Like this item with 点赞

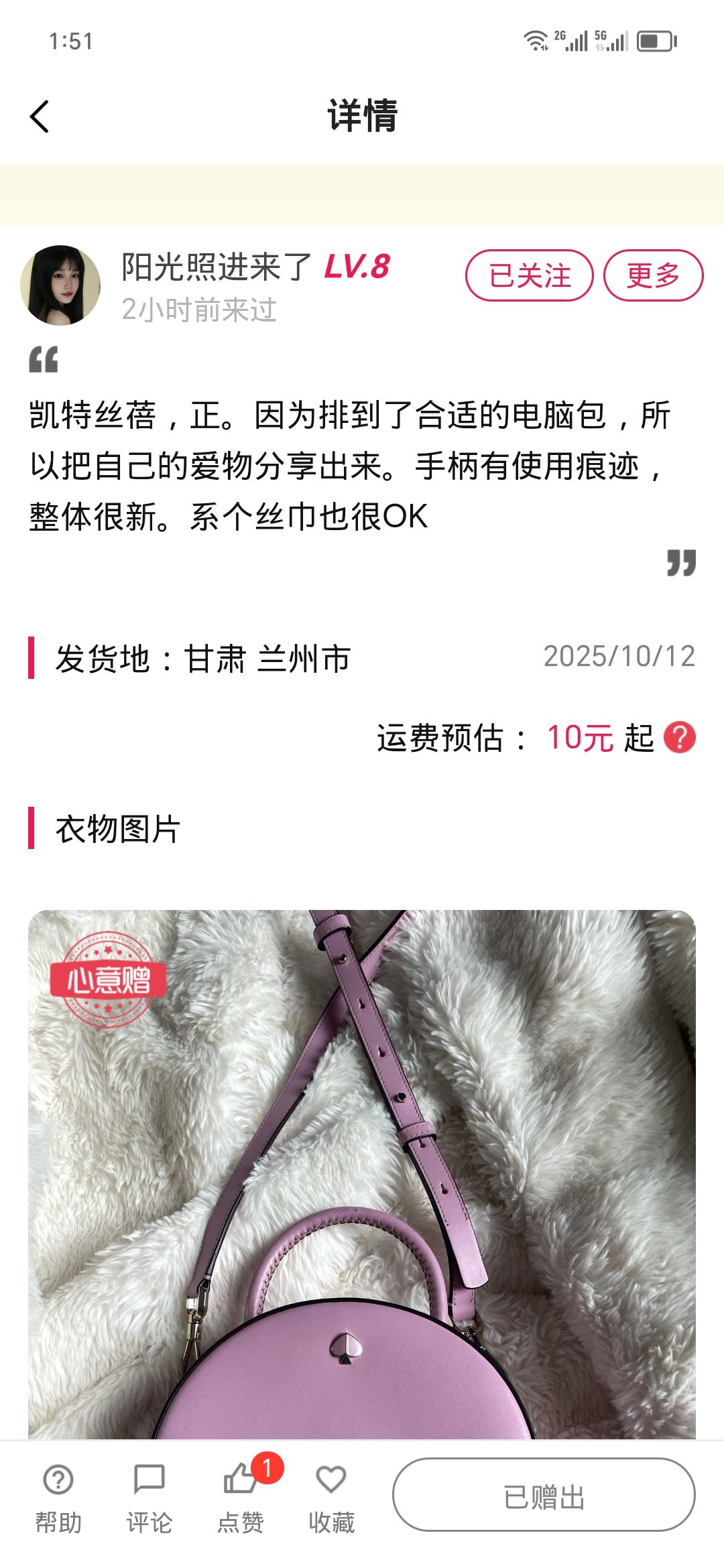click(x=241, y=1496)
